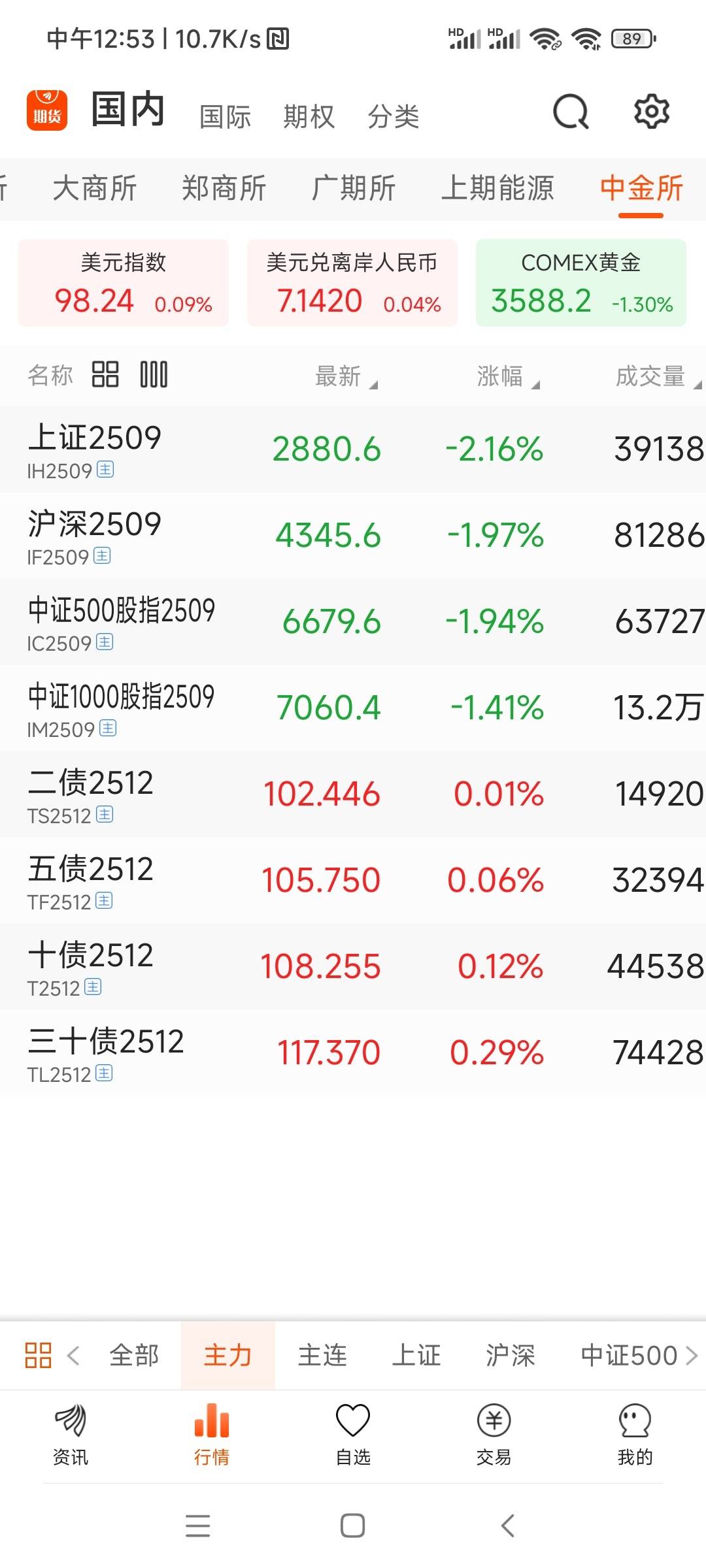Sort the list by 成交量

[654, 376]
